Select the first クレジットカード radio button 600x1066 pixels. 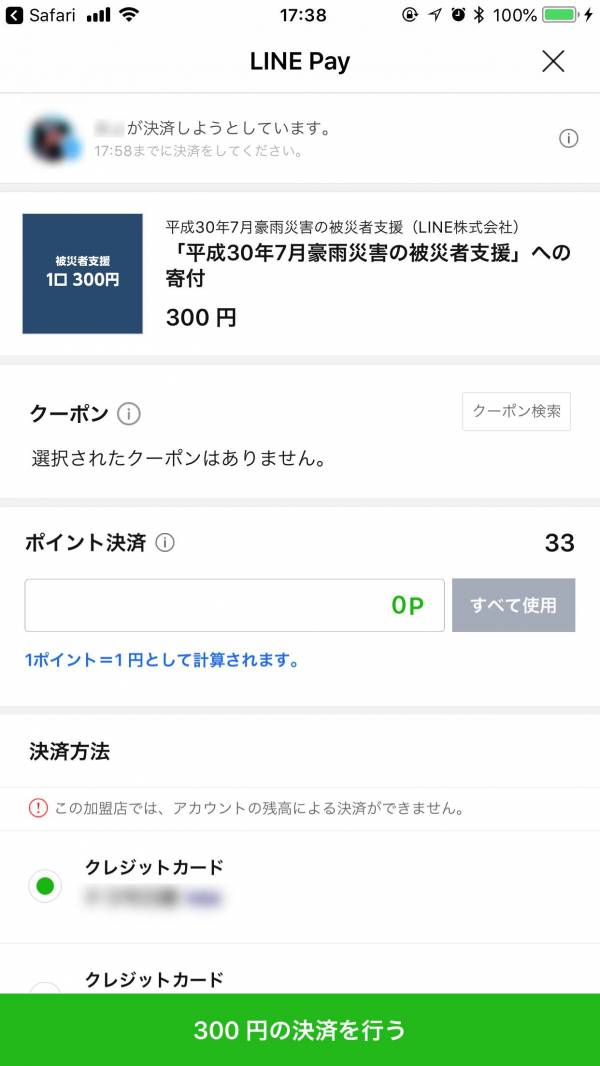[44, 886]
